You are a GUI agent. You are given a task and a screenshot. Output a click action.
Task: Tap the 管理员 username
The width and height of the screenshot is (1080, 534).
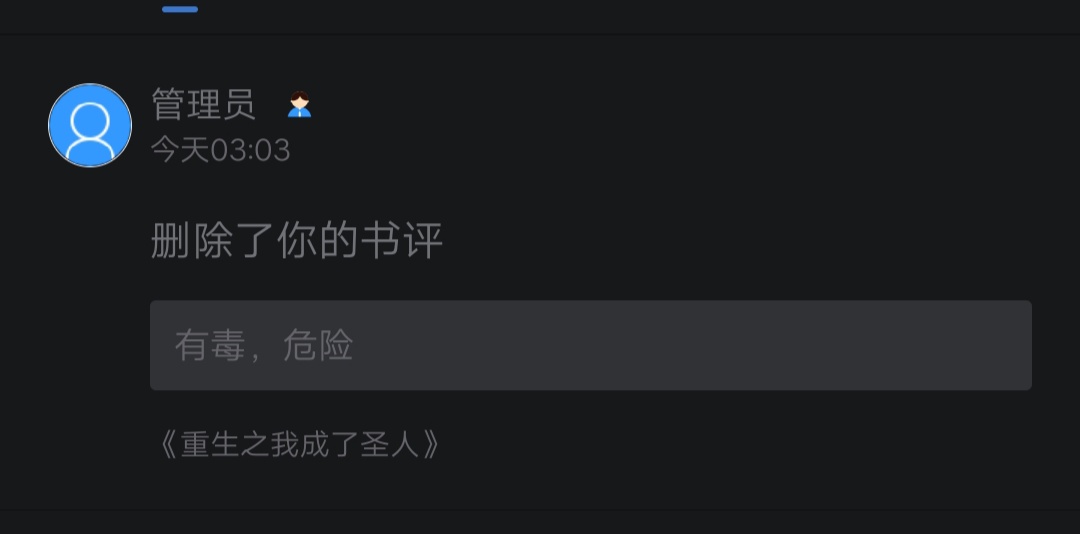203,105
